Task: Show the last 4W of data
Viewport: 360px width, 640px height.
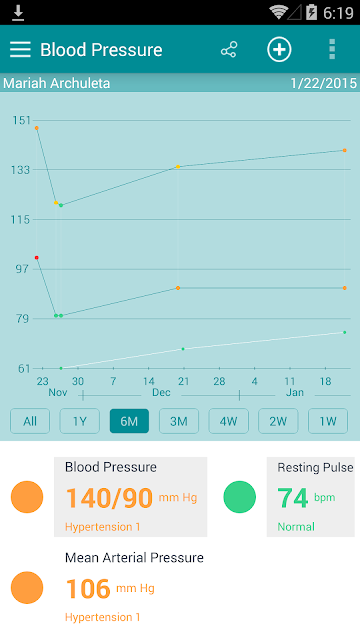Action: tap(229, 421)
